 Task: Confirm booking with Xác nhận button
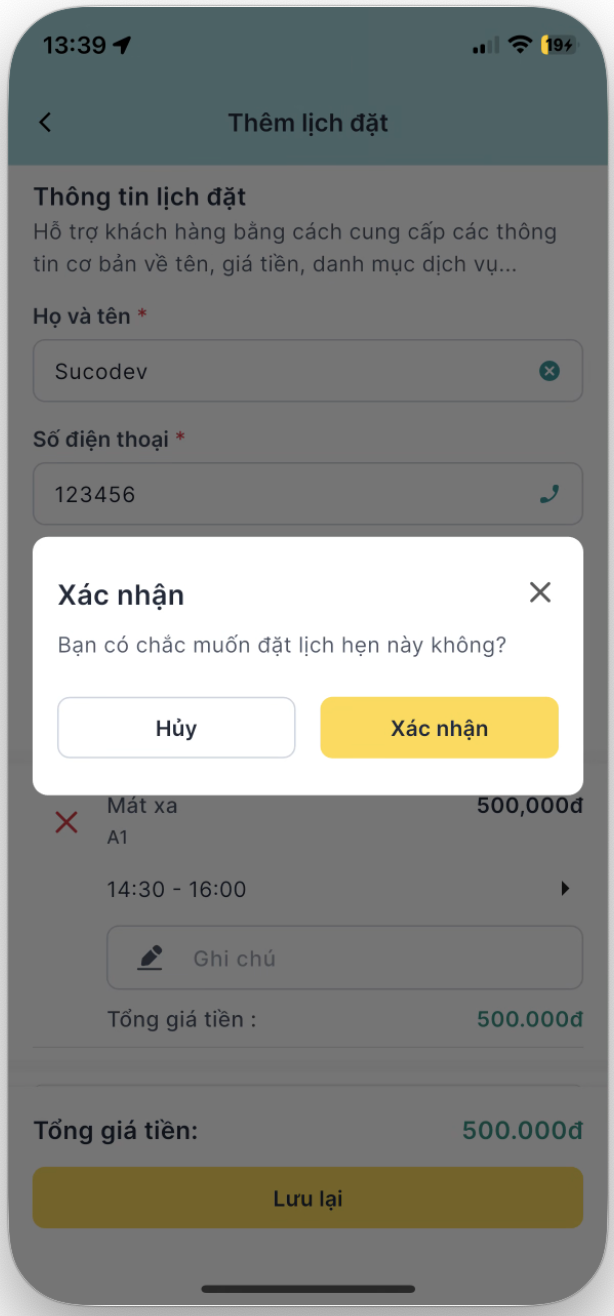pos(439,728)
